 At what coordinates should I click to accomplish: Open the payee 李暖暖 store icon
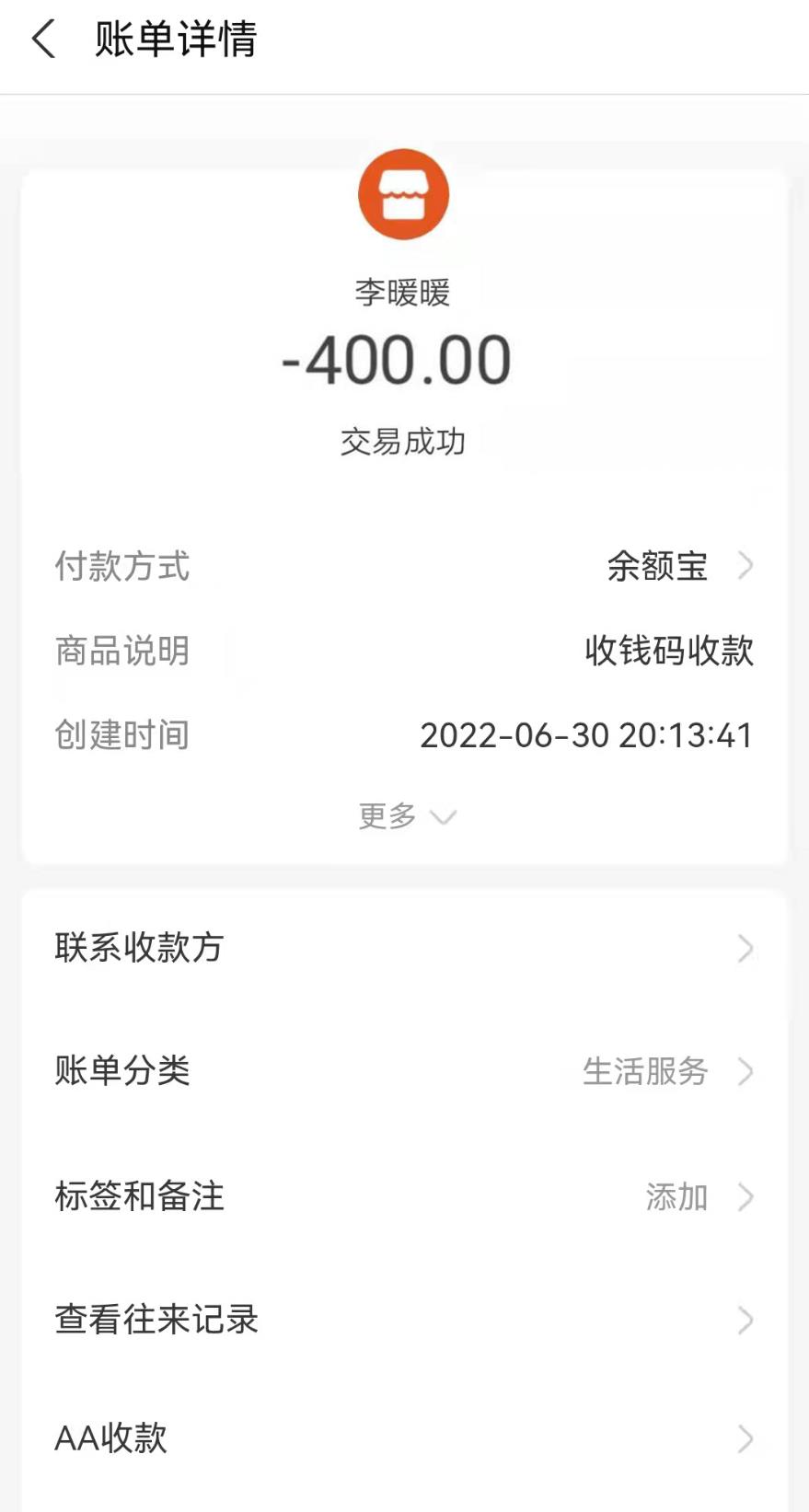(403, 195)
